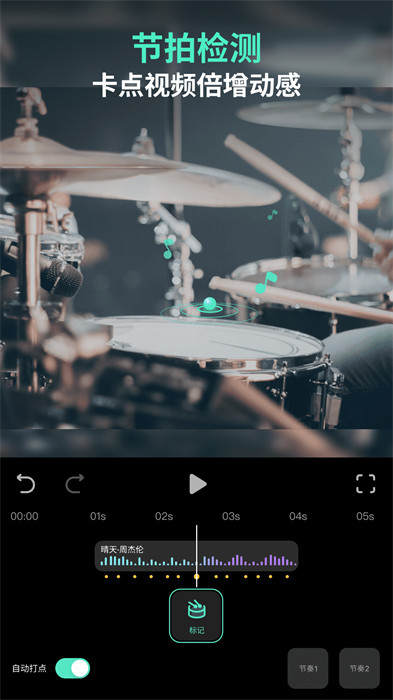Play the video preview
This screenshot has width=393, height=700.
coord(197,484)
